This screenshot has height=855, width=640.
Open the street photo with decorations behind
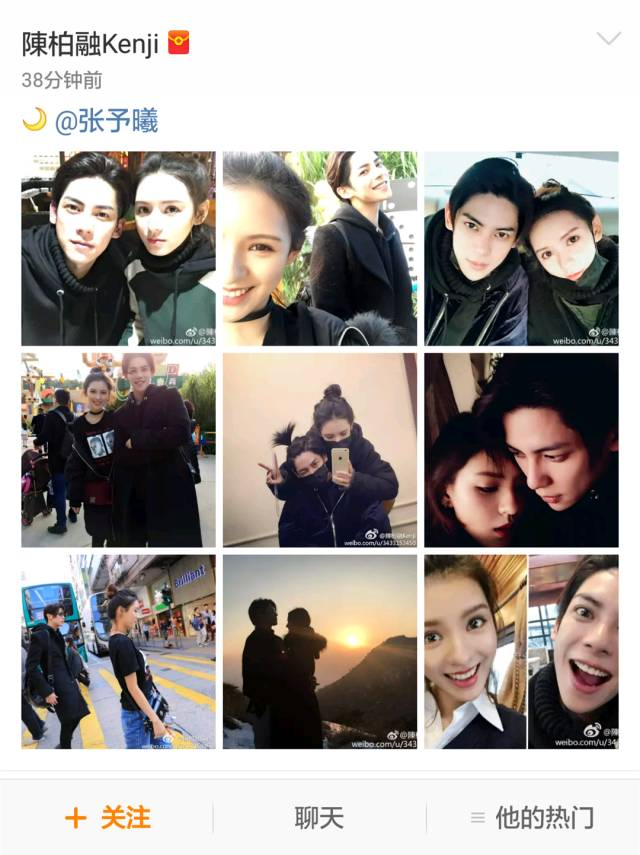point(118,450)
